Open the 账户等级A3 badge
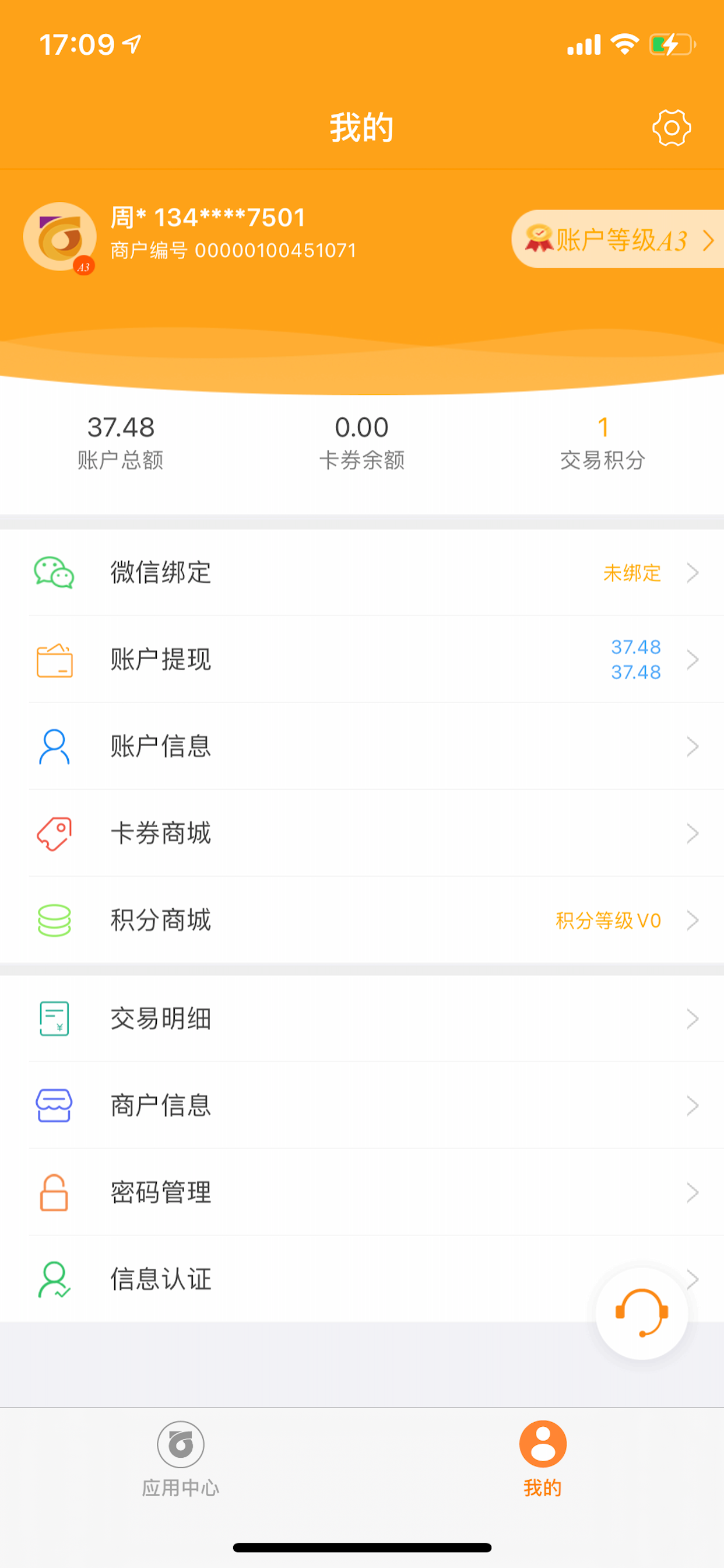The width and height of the screenshot is (724, 1568). click(x=617, y=239)
